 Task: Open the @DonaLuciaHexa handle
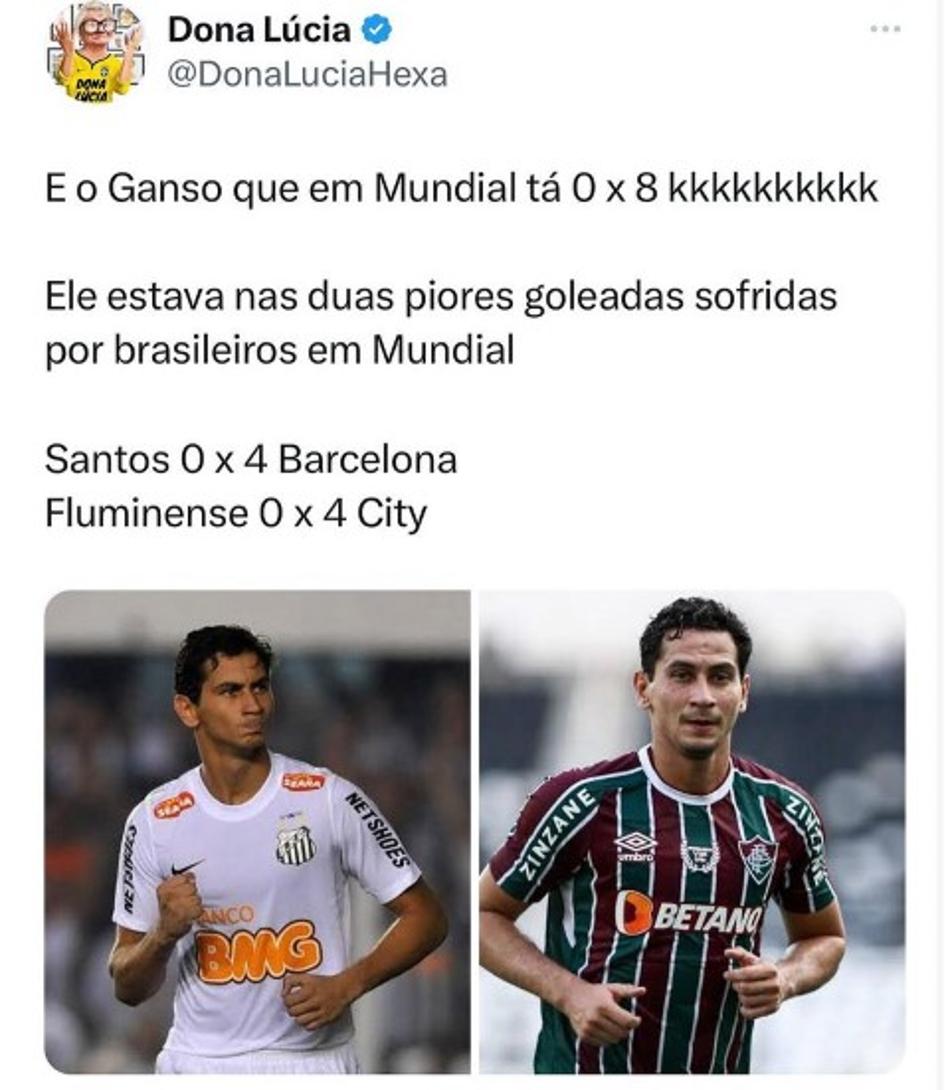(307, 75)
